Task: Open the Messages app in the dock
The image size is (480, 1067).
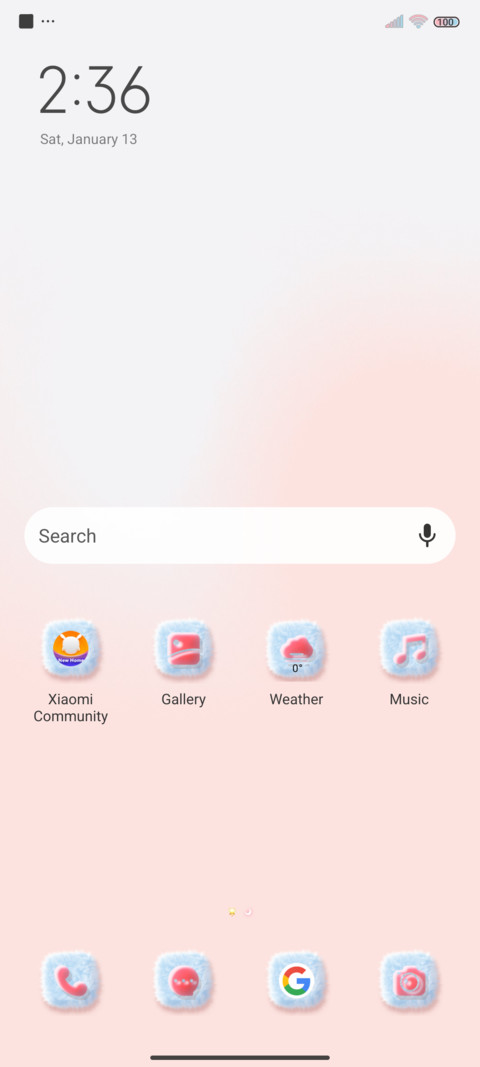Action: [x=183, y=981]
